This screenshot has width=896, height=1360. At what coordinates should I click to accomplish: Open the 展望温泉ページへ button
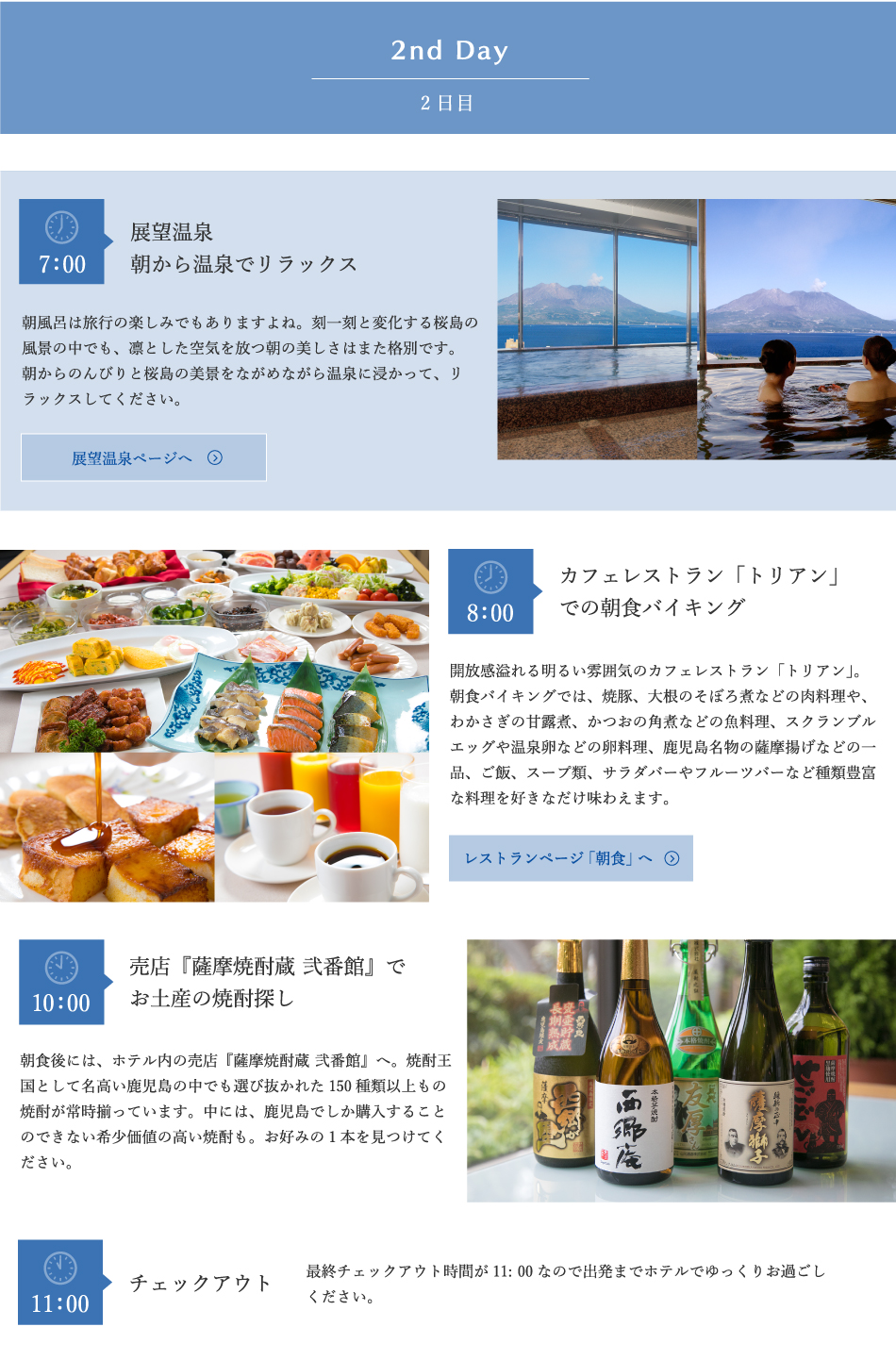point(143,457)
